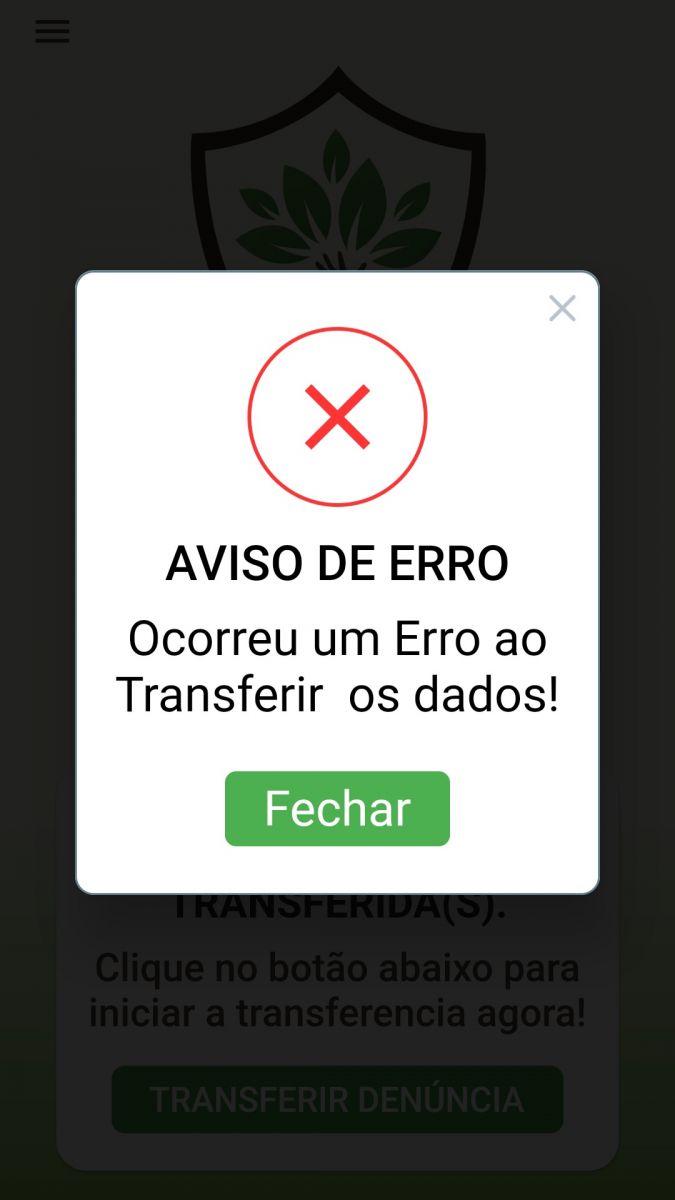Dismiss the error dialog with the X

(562, 309)
